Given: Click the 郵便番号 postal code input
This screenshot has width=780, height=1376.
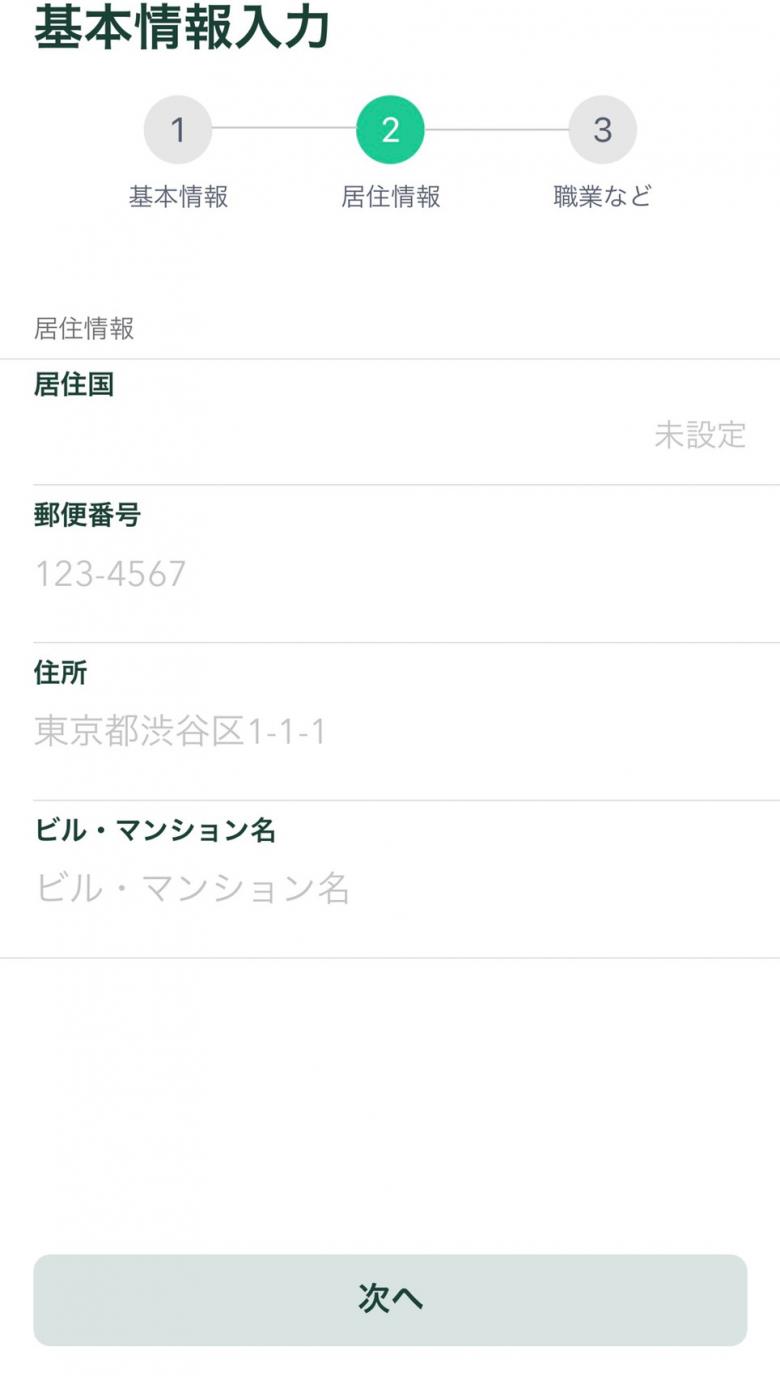Looking at the screenshot, I should coord(390,573).
